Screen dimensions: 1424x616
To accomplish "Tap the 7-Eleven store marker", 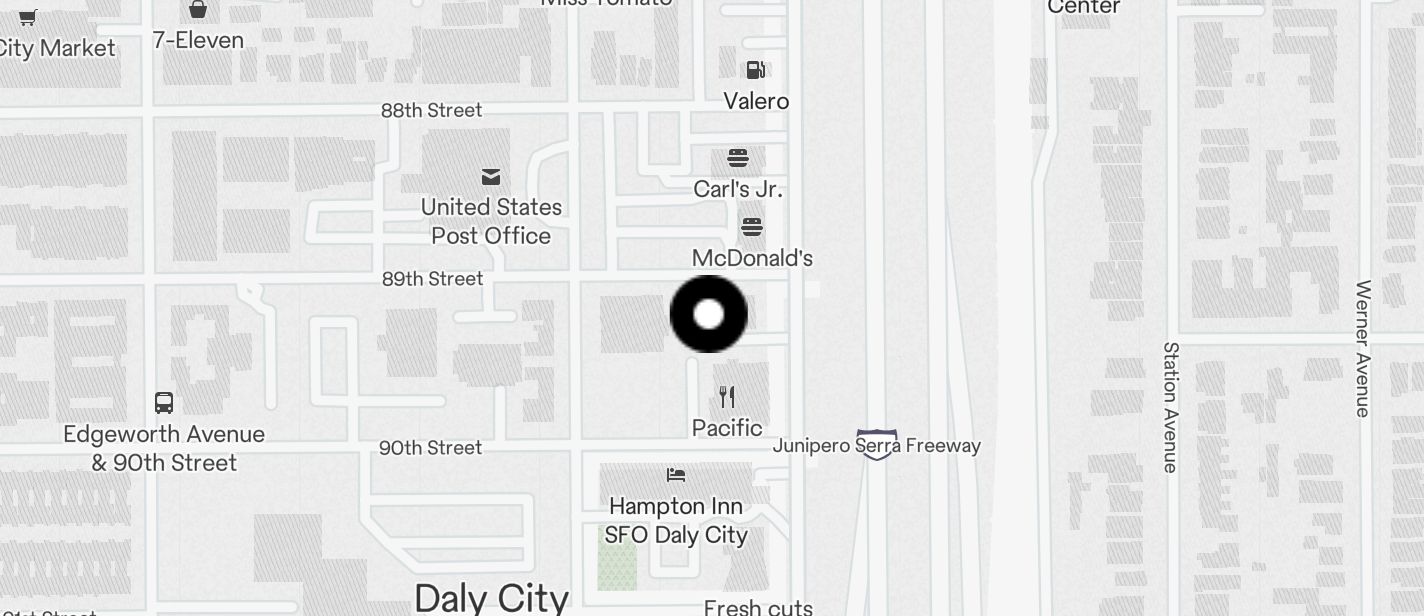I will point(198,10).
